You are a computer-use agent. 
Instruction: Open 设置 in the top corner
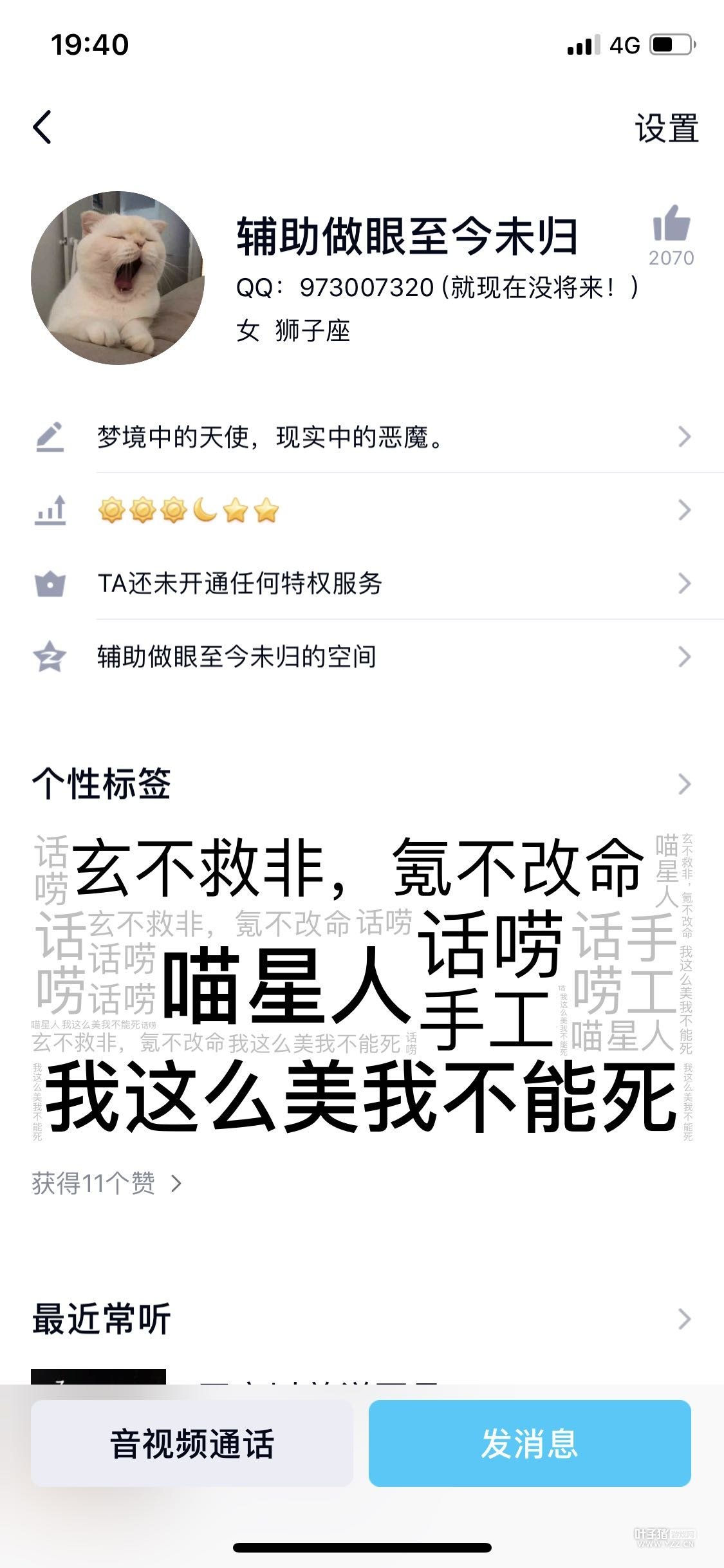(667, 128)
